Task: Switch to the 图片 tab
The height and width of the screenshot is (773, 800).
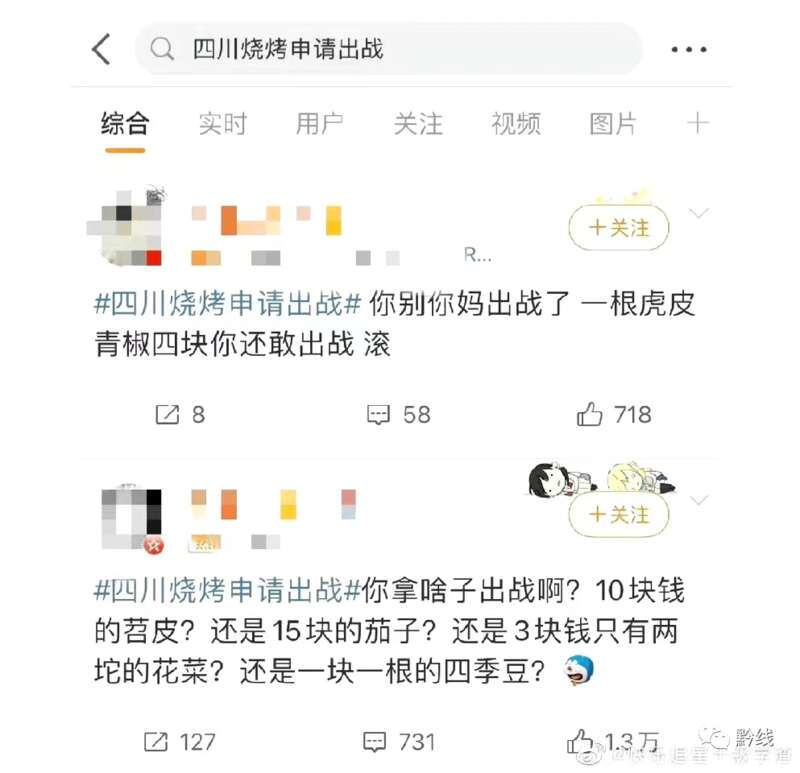Action: click(613, 123)
